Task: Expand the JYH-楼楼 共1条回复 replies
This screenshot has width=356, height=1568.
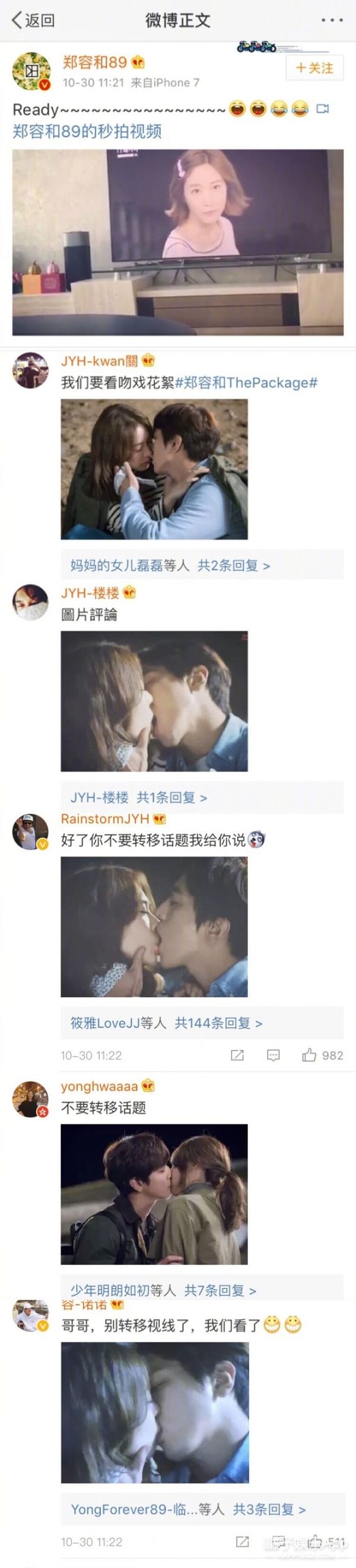Action: point(139,798)
